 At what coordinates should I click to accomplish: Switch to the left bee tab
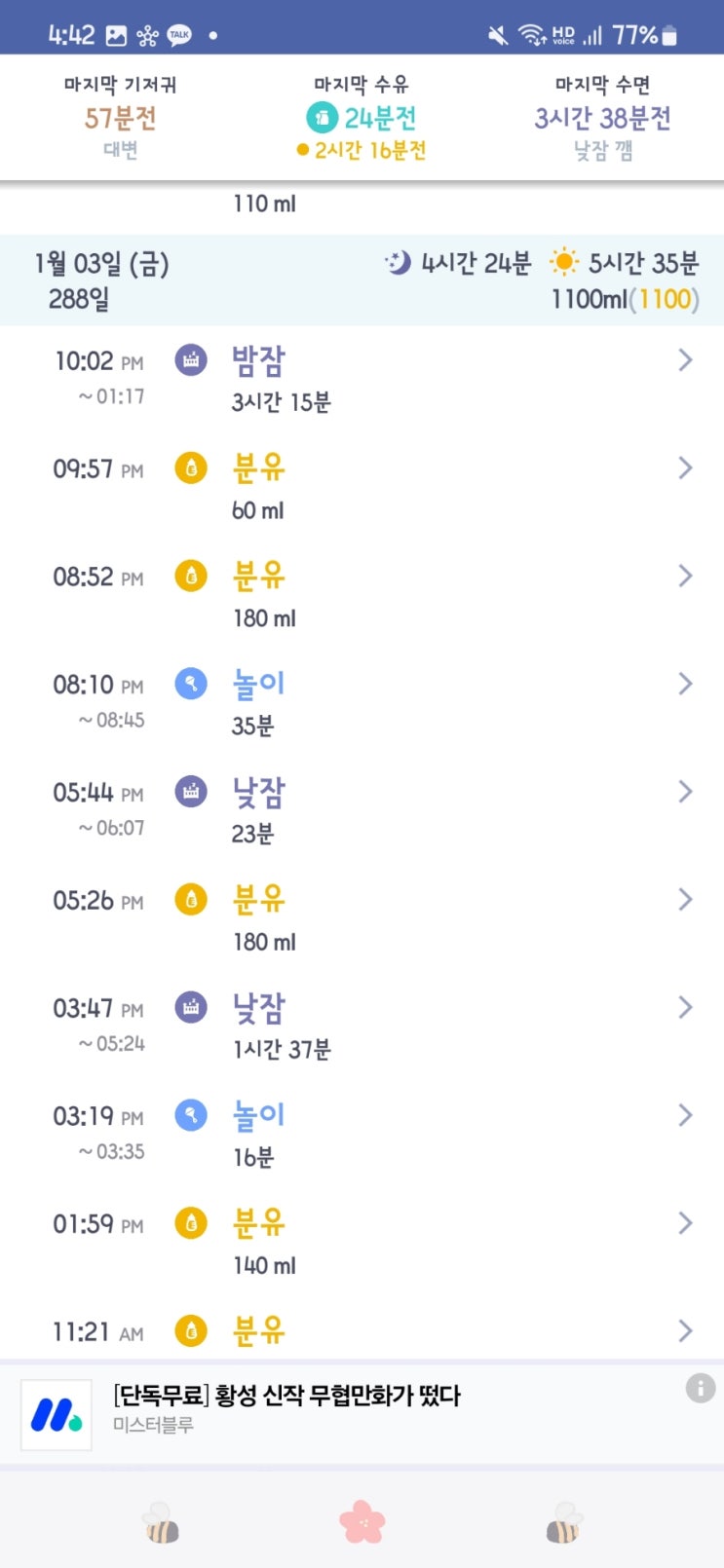pyautogui.click(x=161, y=1523)
